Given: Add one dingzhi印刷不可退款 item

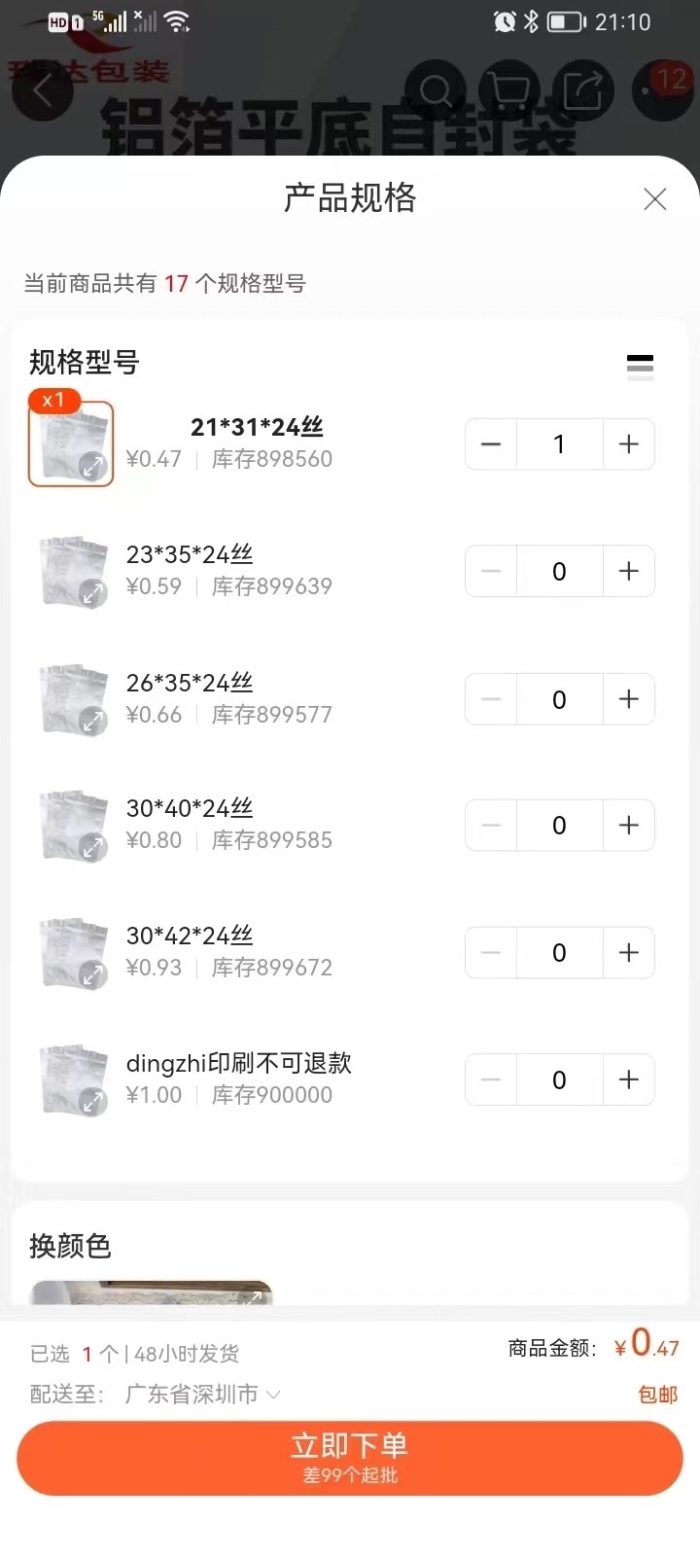Looking at the screenshot, I should pyautogui.click(x=628, y=1080).
